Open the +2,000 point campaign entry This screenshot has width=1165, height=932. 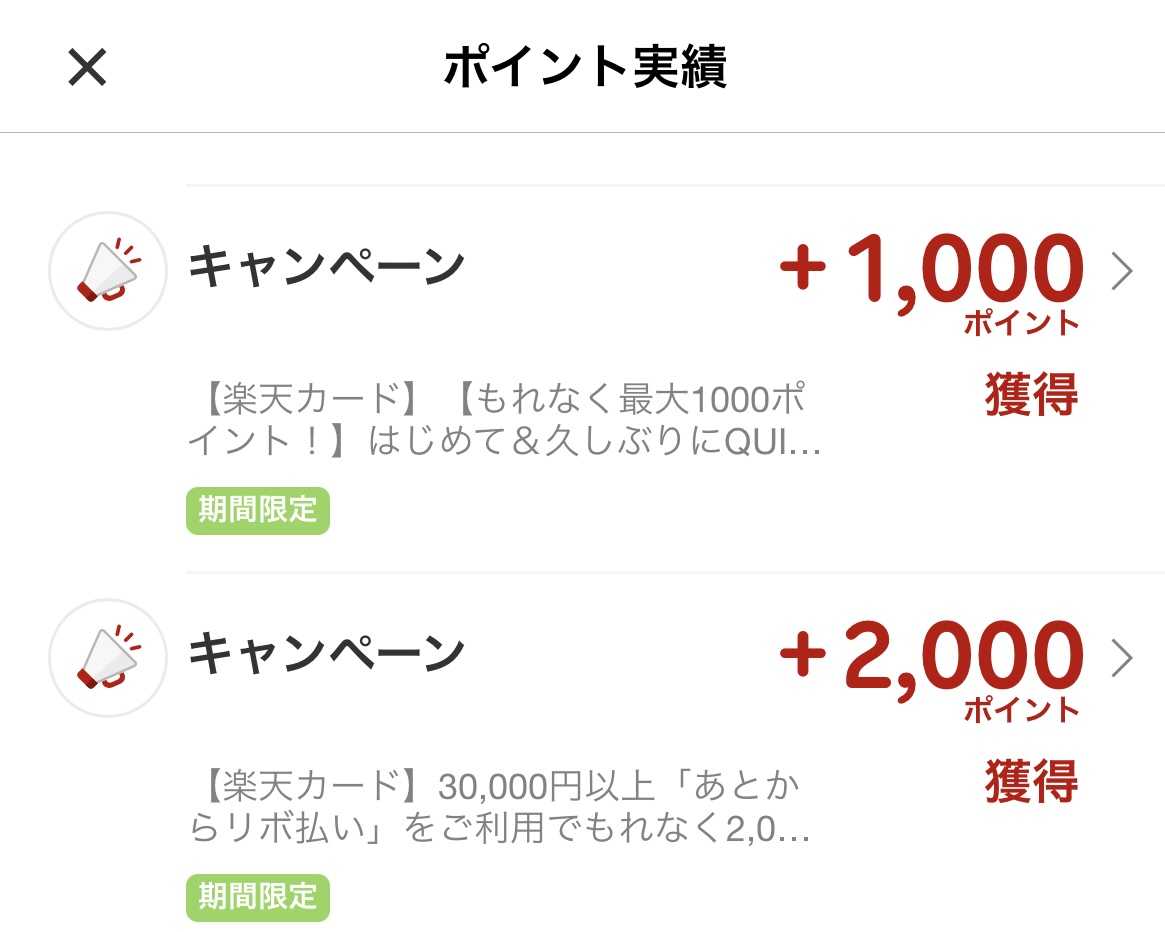(x=1121, y=658)
